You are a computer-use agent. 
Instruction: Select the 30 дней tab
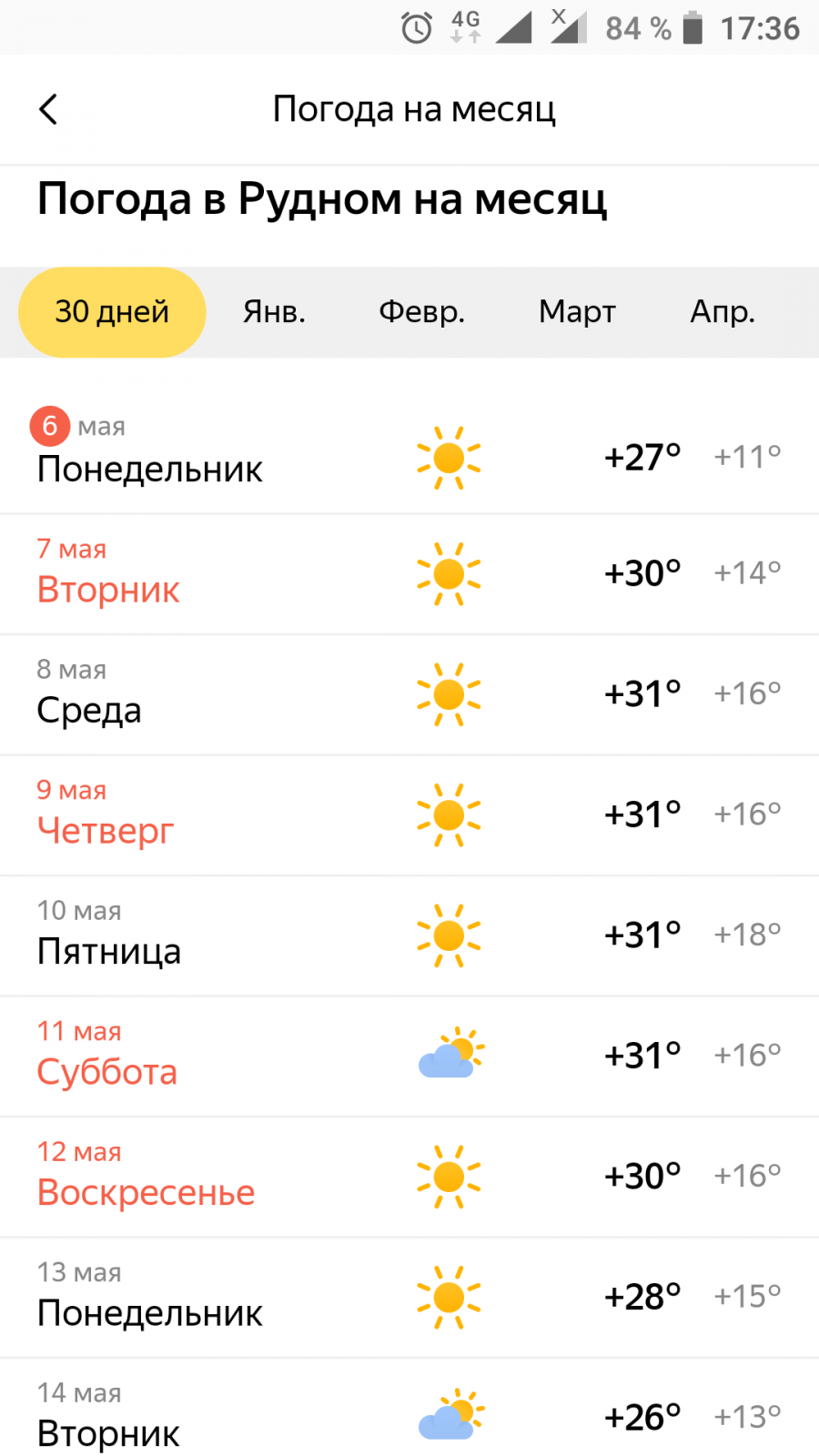[x=112, y=312]
